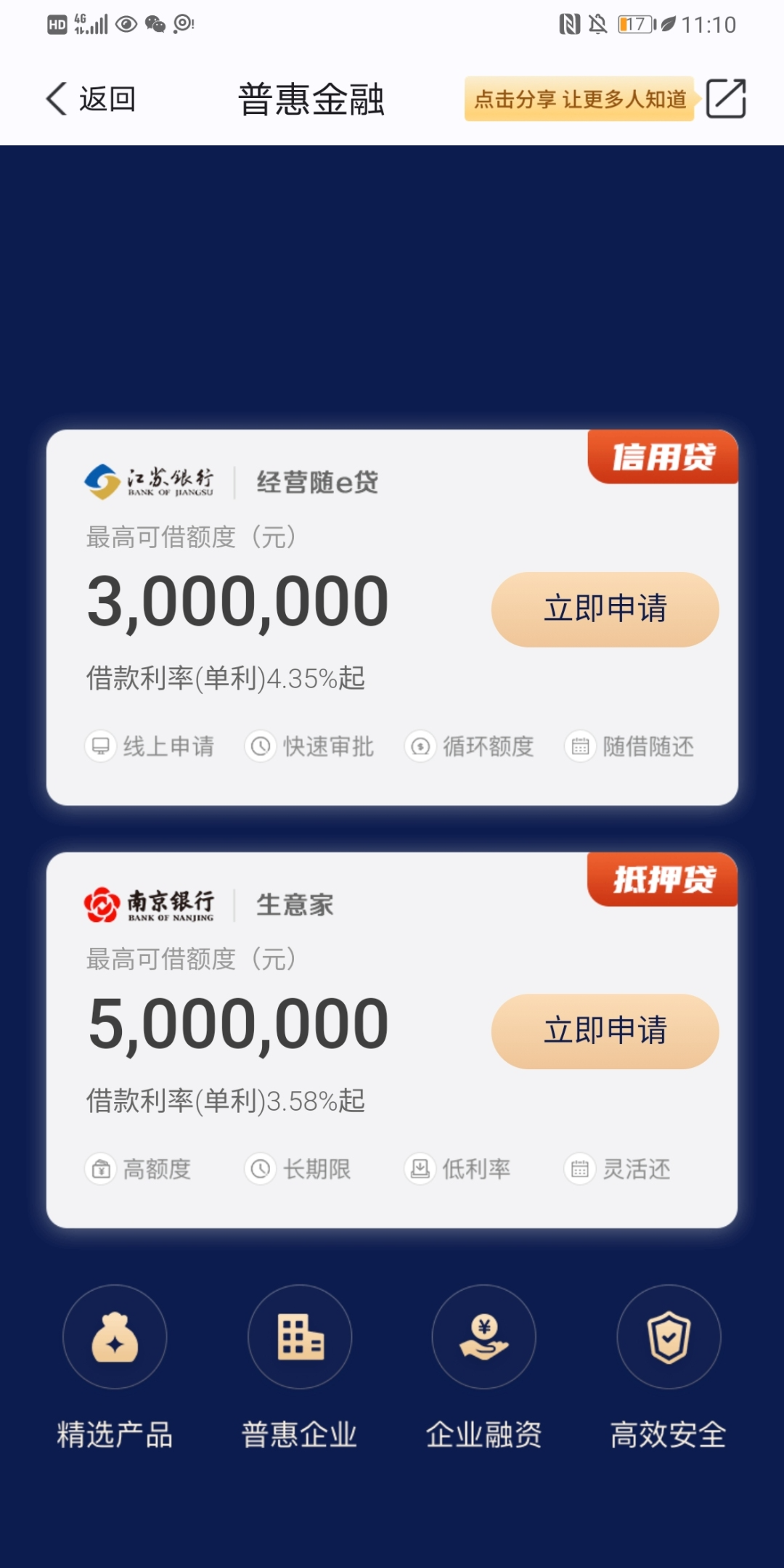Click the 快速审批 clock icon
Viewport: 784px width, 1568px height.
coord(261,747)
